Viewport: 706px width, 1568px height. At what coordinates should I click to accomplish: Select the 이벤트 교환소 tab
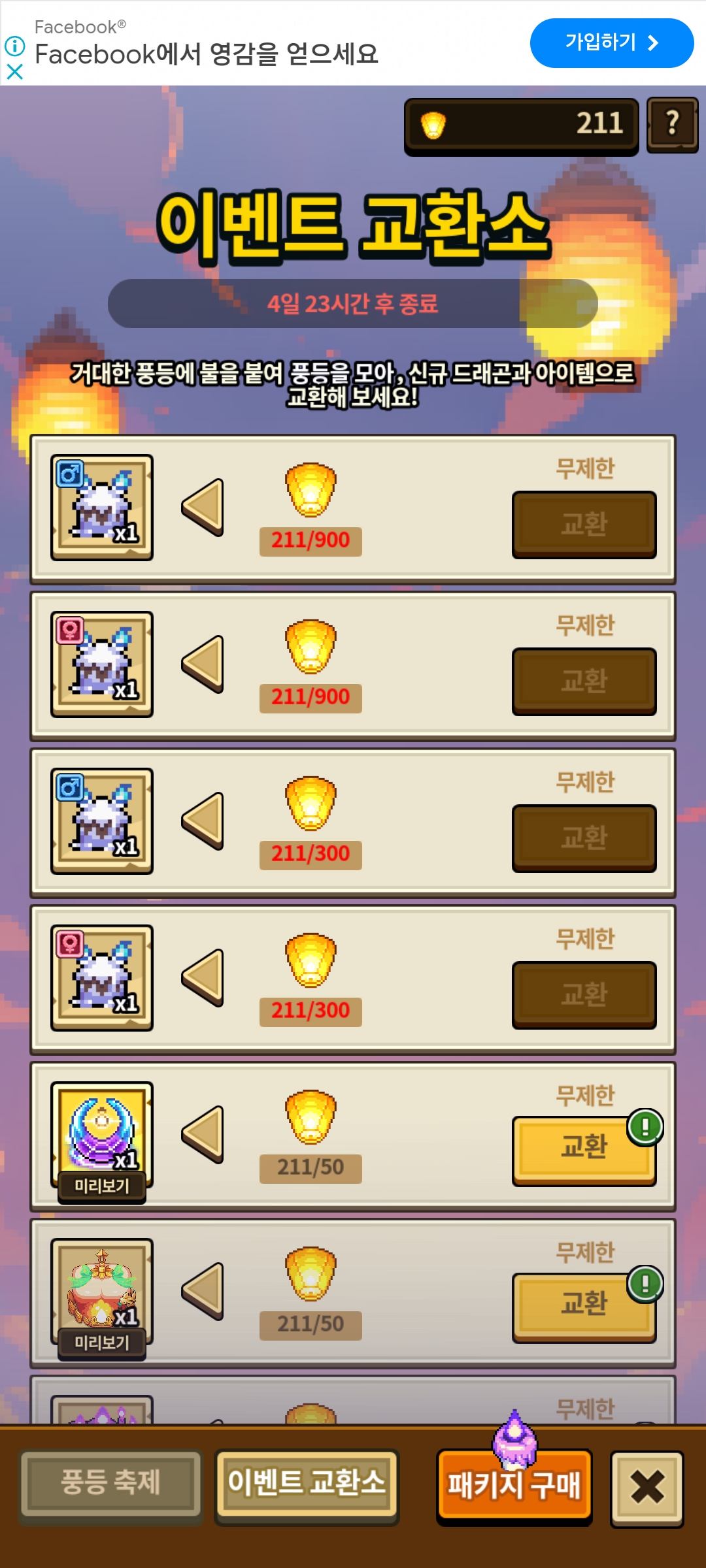(x=306, y=1483)
